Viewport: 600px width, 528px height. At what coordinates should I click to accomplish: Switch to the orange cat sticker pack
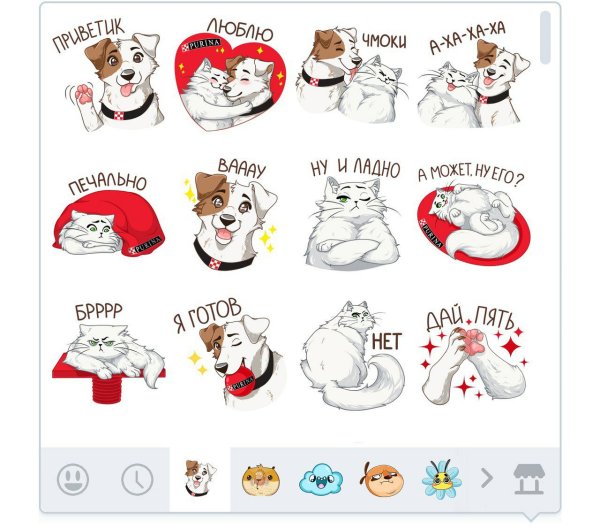pos(260,480)
